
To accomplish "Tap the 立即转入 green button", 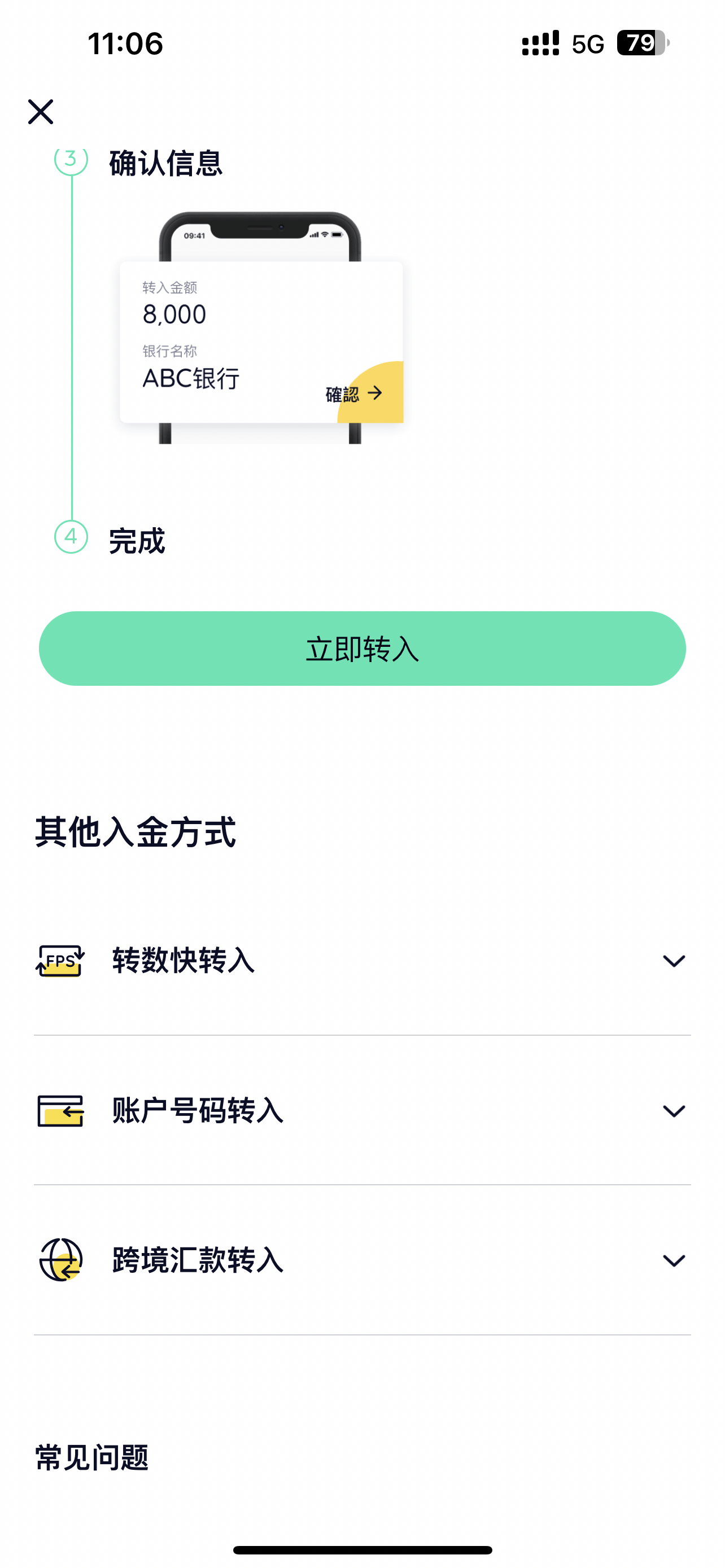I will pos(362,649).
